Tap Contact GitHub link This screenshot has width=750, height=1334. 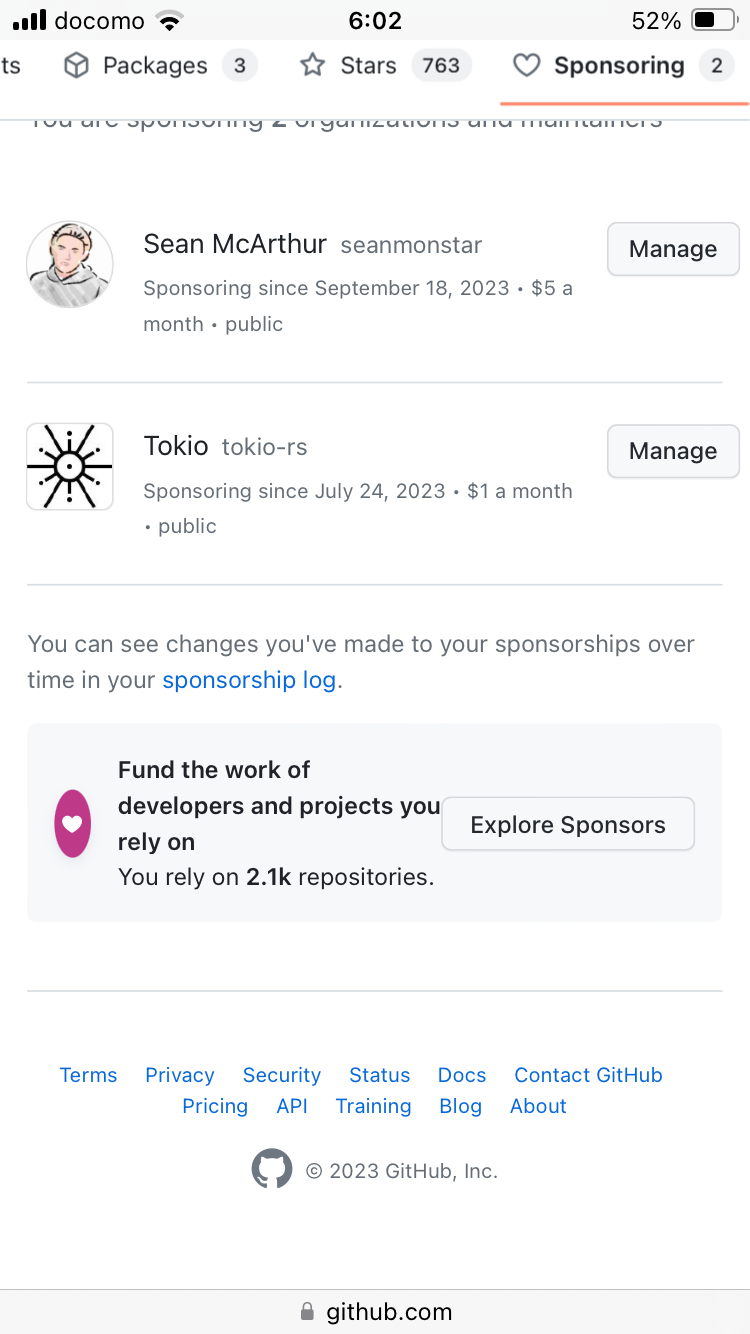tap(588, 1075)
